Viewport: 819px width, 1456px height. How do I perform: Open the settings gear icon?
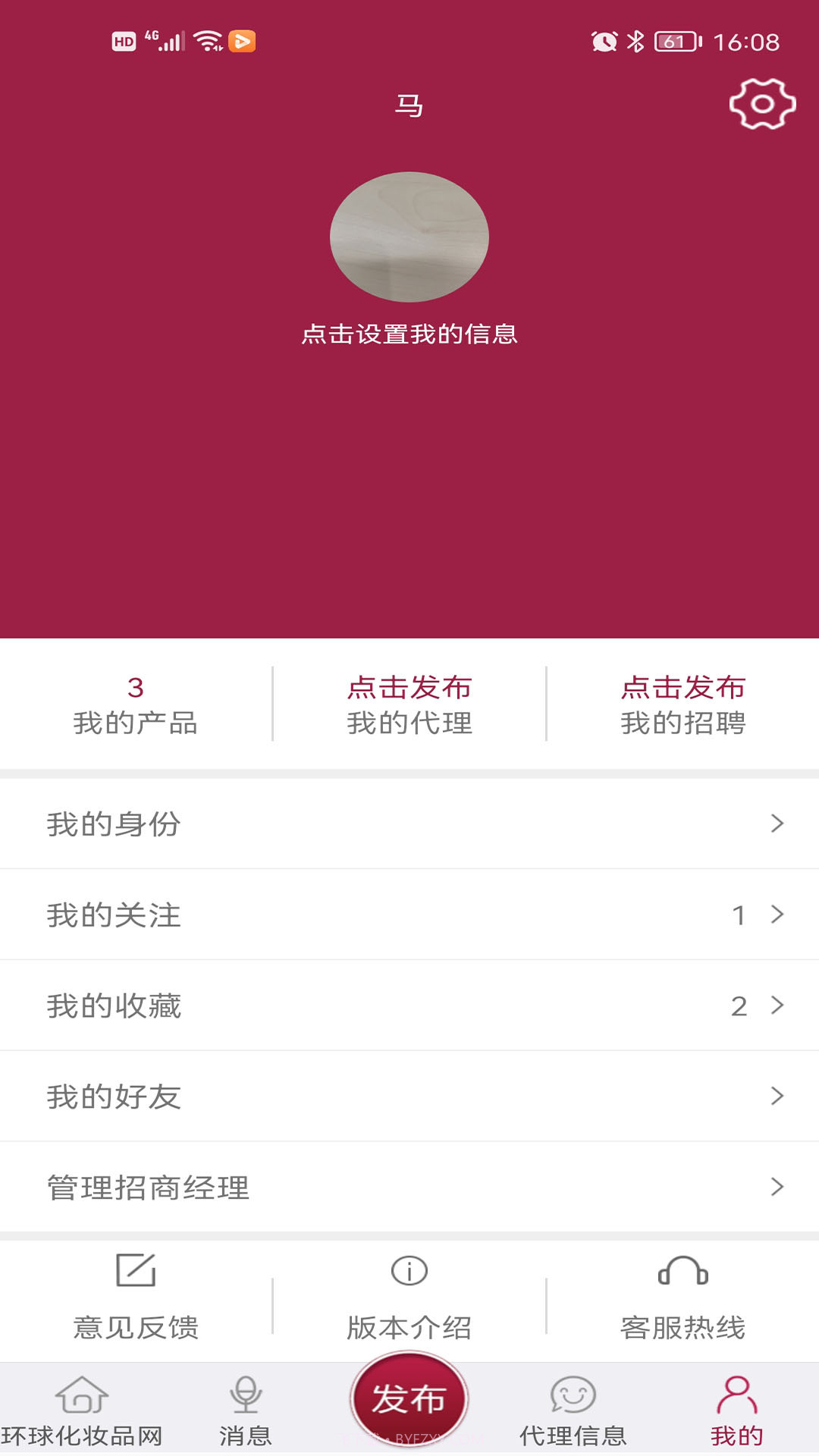(x=761, y=105)
